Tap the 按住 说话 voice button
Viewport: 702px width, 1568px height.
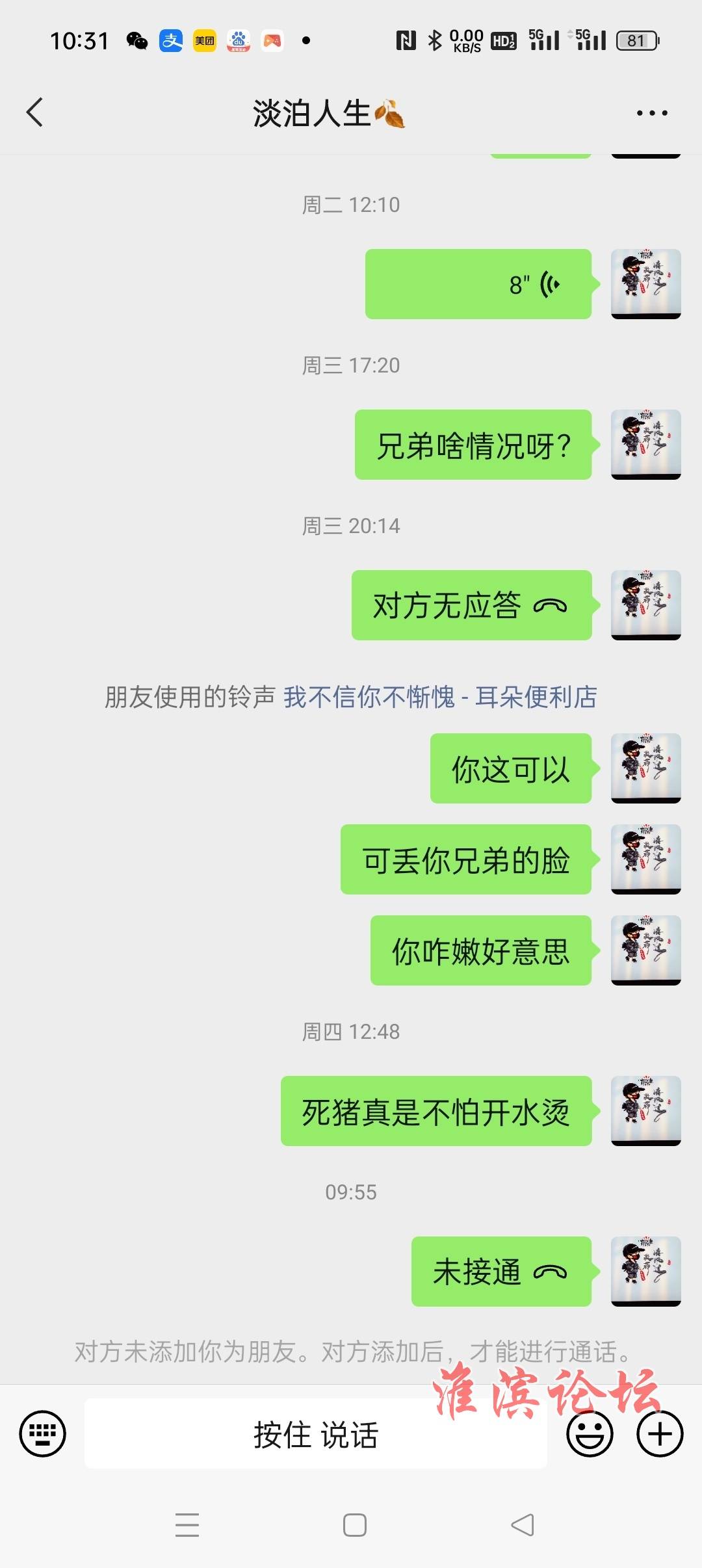click(x=315, y=1433)
